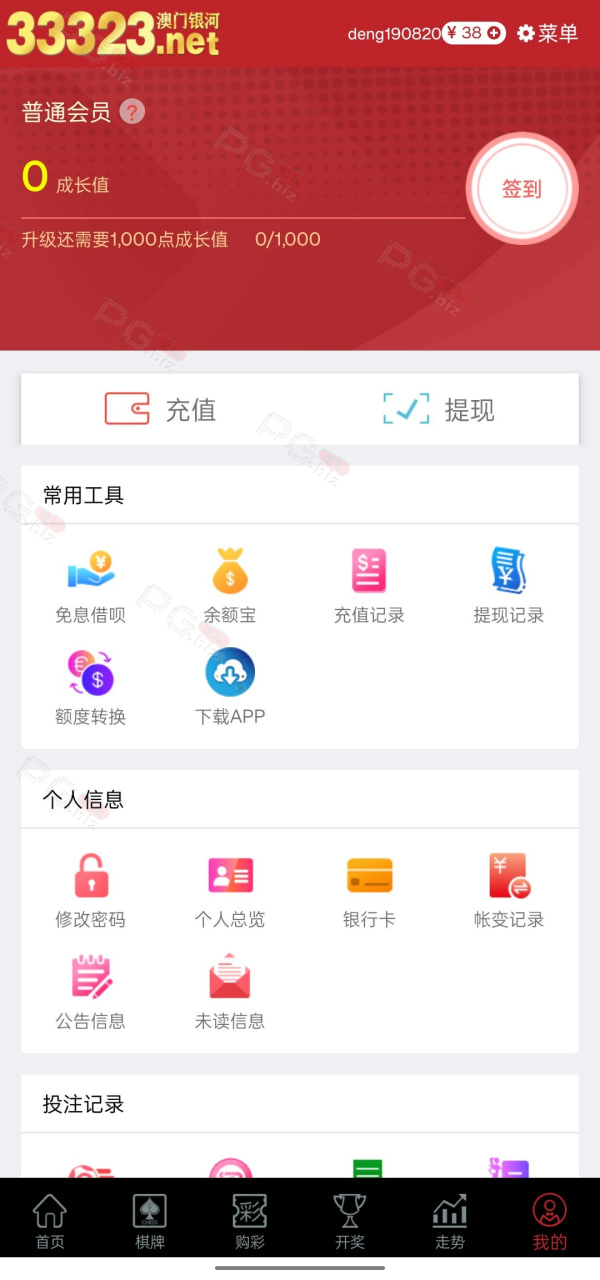The height and width of the screenshot is (1280, 600).
Task: Open 免息借呗 tool
Action: (x=91, y=587)
